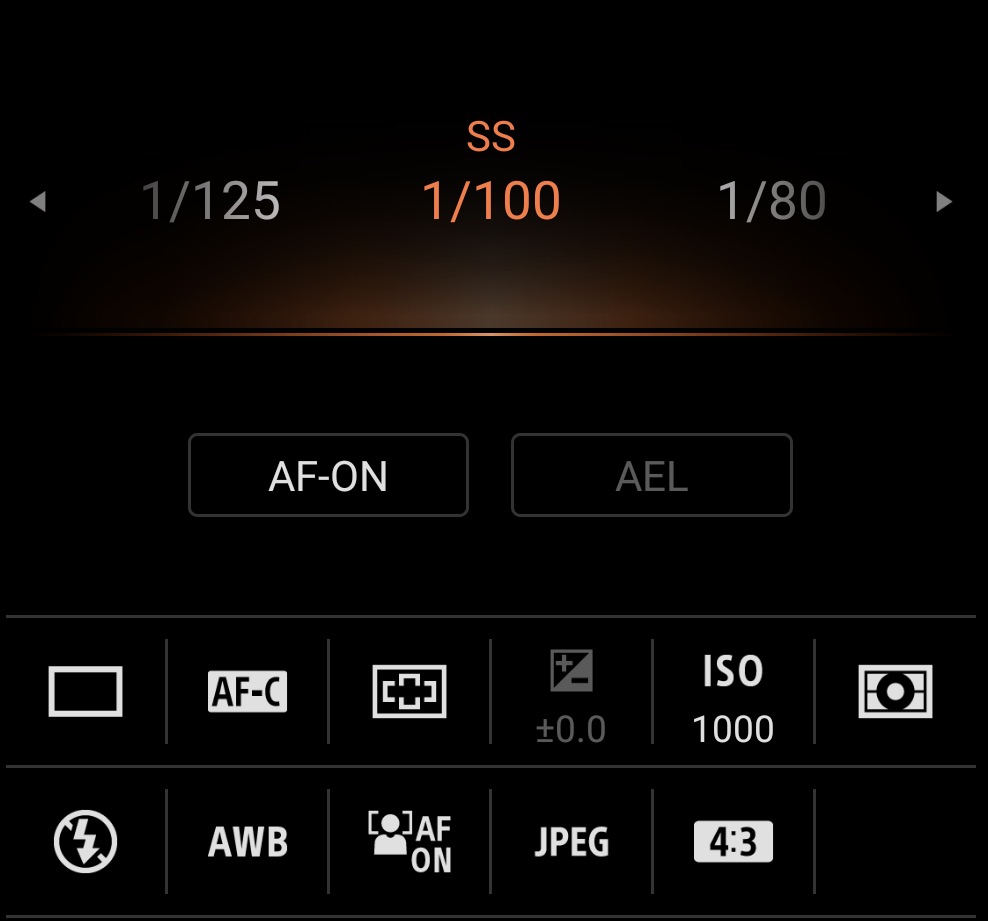
Task: Open the focus area setting
Action: (409, 692)
